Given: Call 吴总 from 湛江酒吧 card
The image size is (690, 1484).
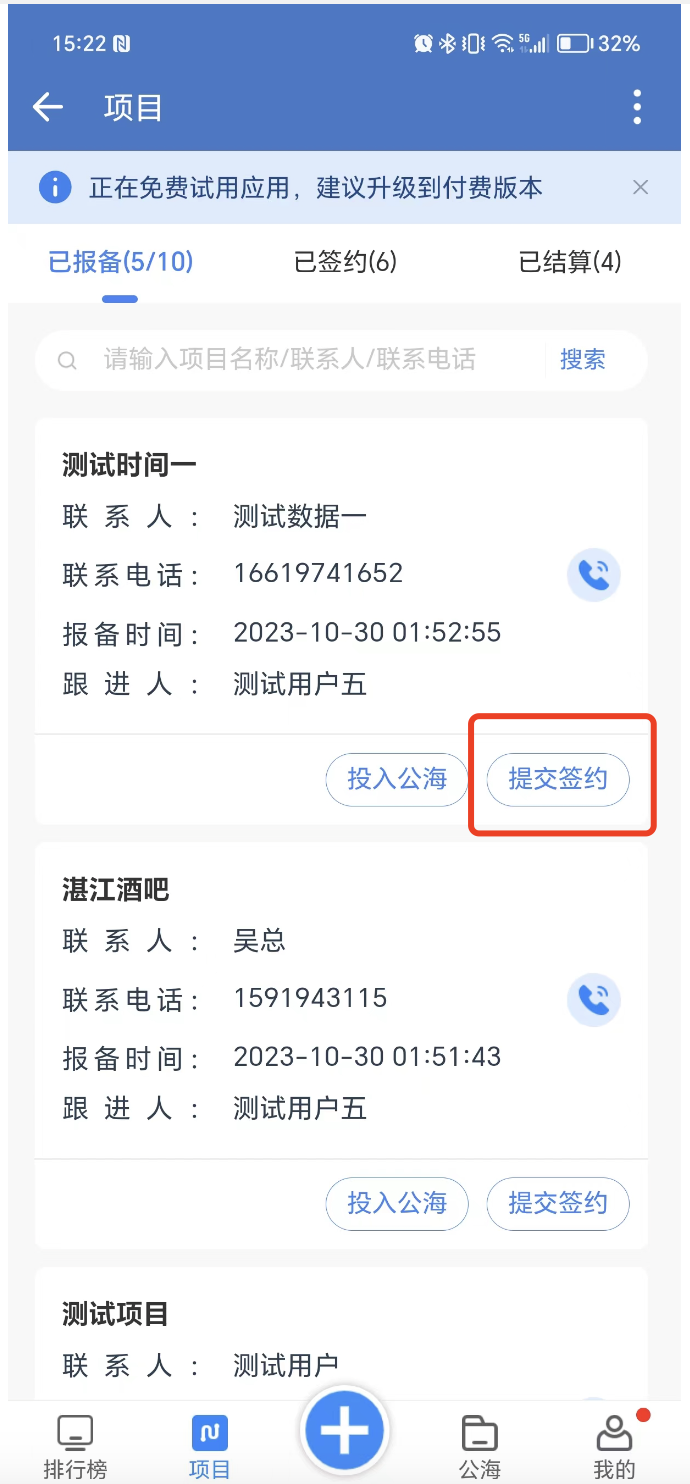Looking at the screenshot, I should click(594, 1000).
